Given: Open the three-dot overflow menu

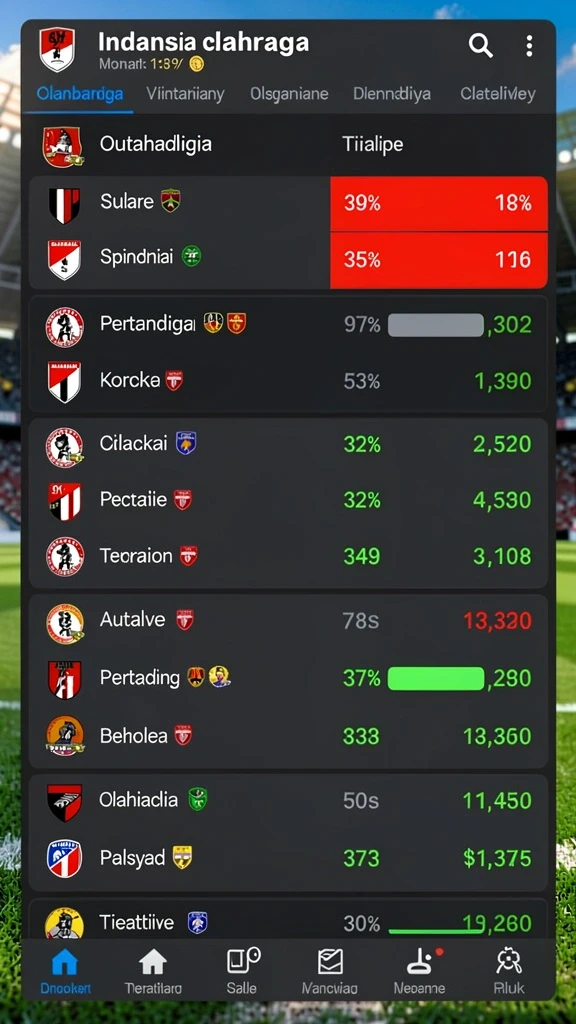Looking at the screenshot, I should point(529,46).
